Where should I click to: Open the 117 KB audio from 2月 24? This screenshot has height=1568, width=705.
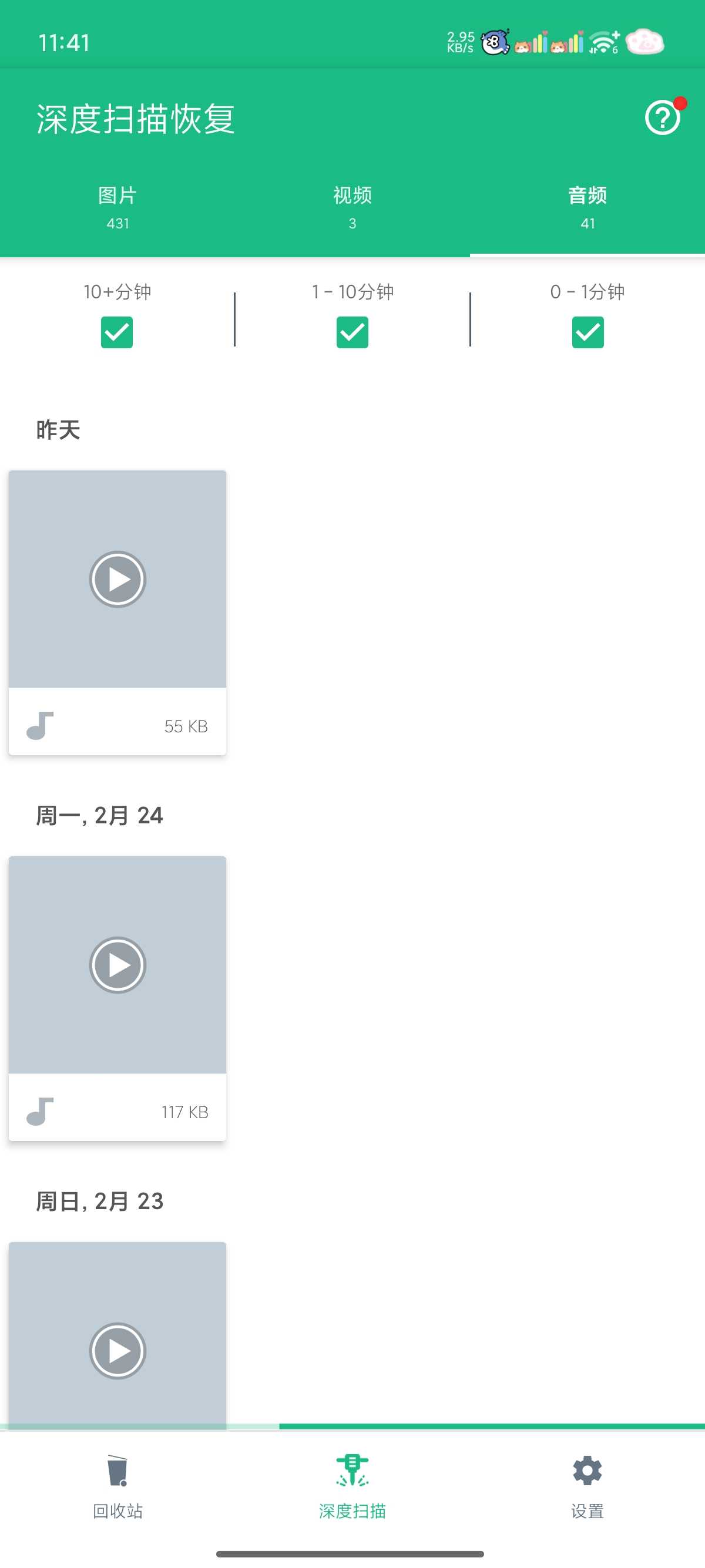click(x=117, y=965)
